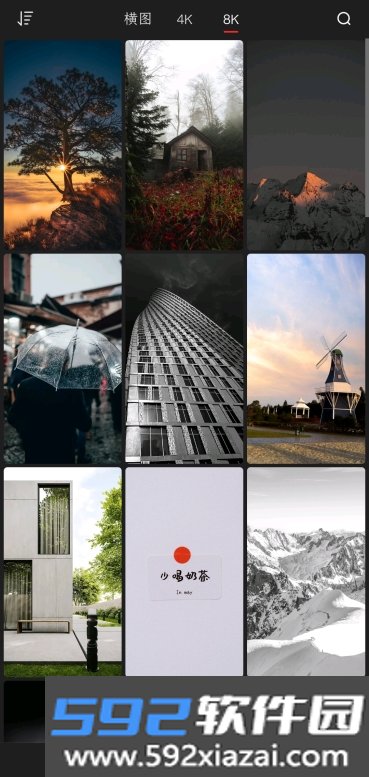Switch to the 横图 tab
The image size is (369, 777).
(x=138, y=19)
